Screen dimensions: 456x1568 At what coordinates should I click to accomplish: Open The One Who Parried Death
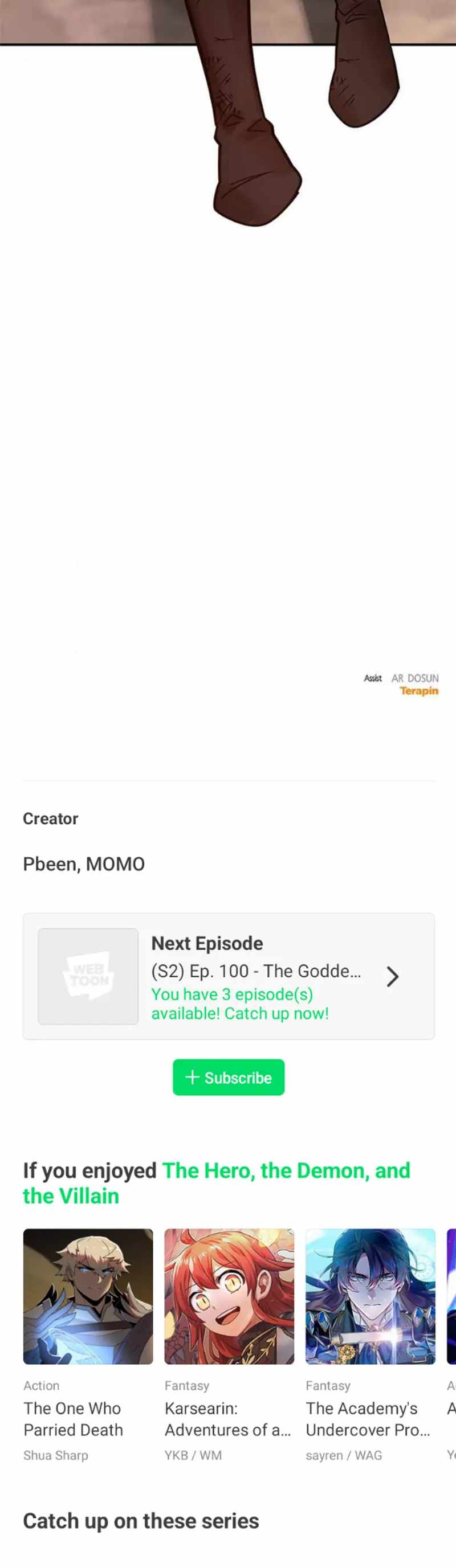point(88,1296)
